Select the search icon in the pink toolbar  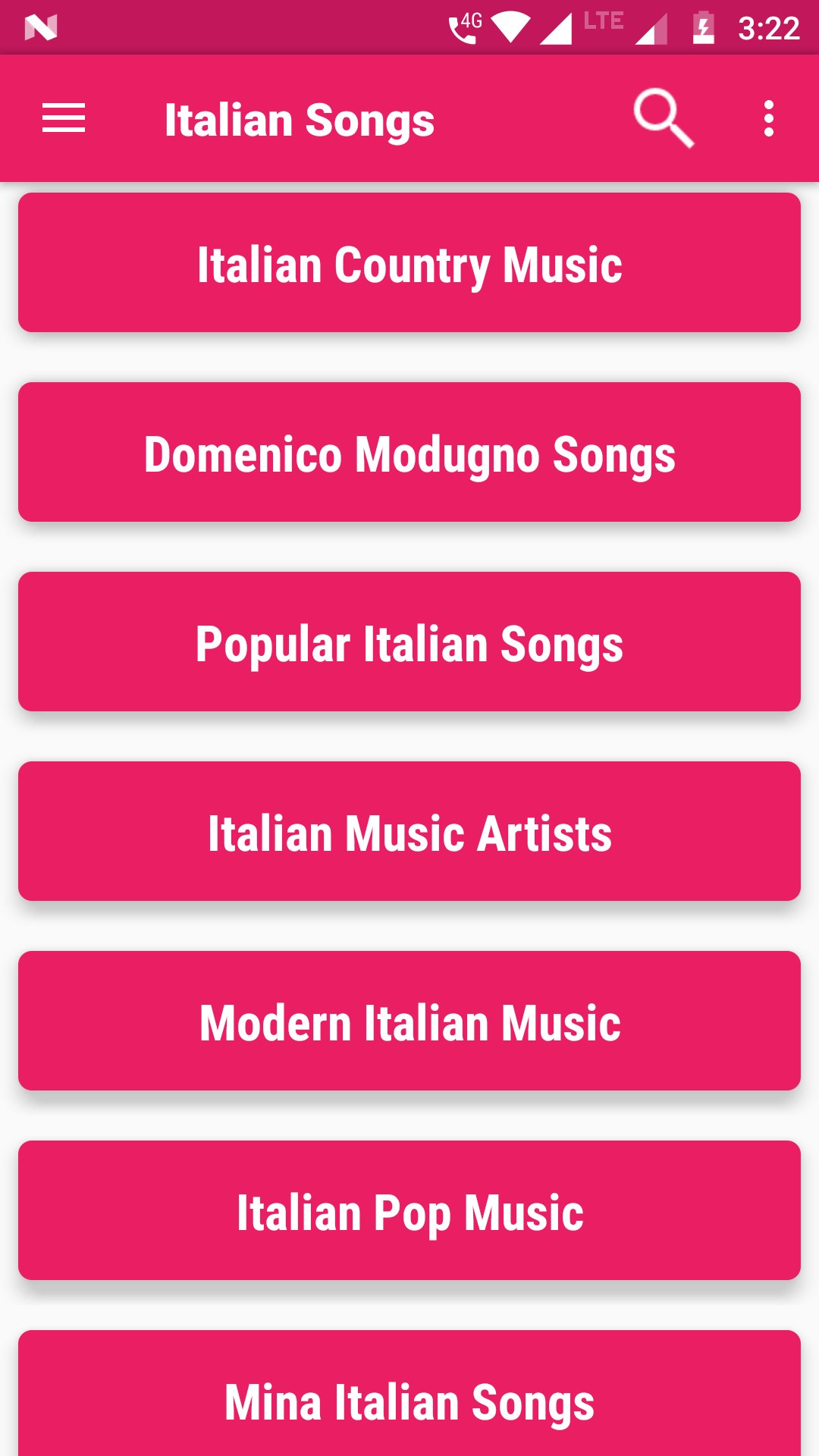(x=664, y=118)
